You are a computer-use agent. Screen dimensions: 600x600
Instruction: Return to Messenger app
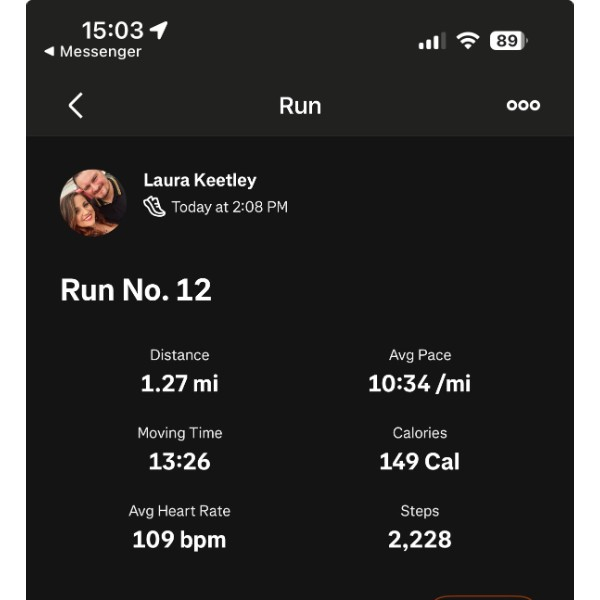coord(93,52)
